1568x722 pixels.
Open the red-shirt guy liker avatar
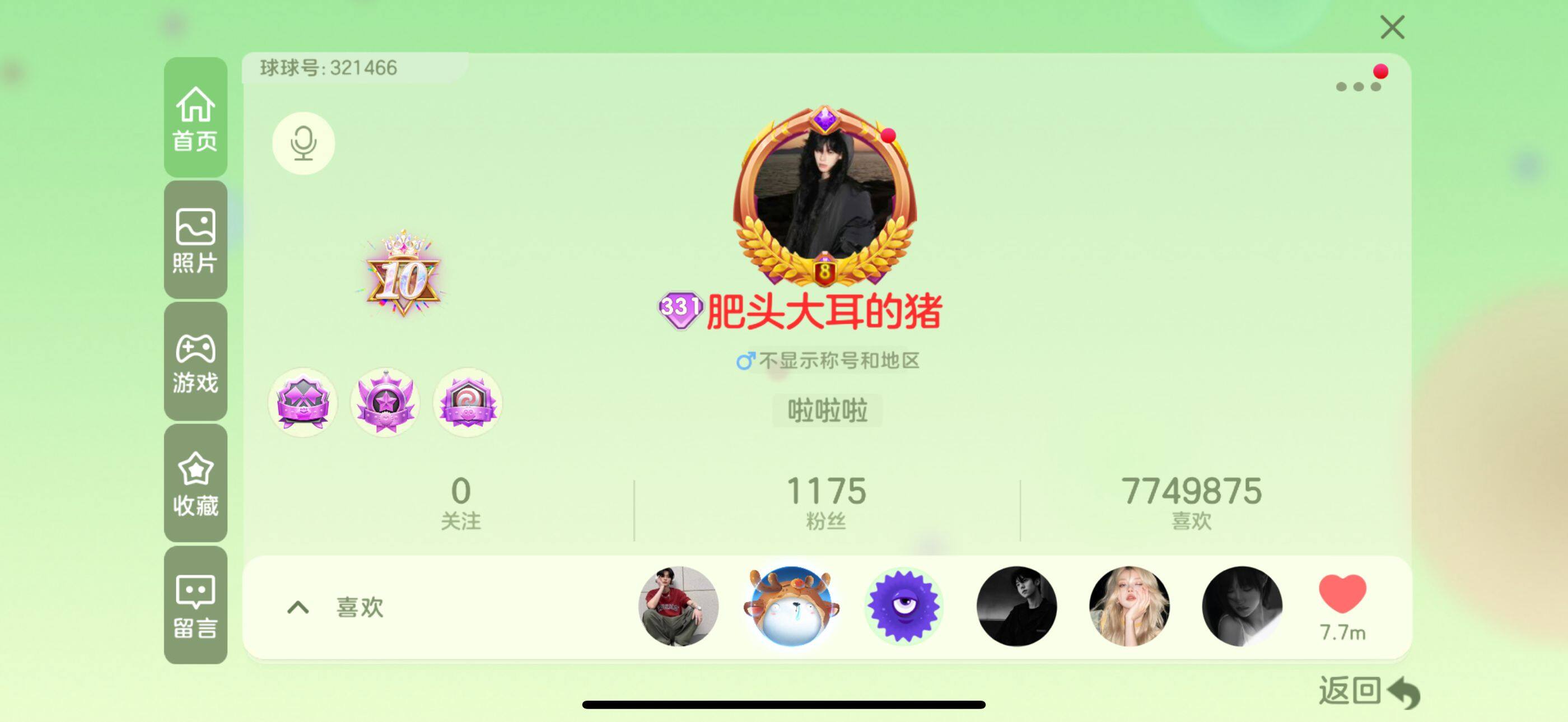678,605
